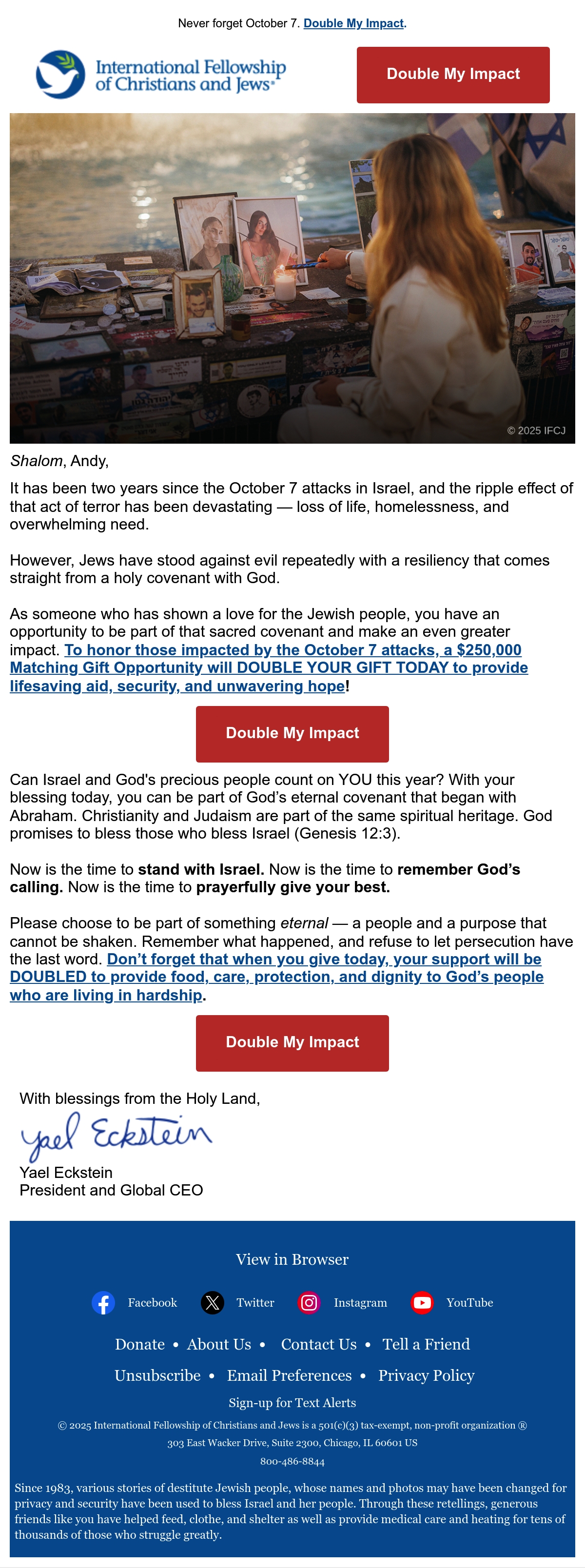
Task: Open Email Preferences
Action: tap(290, 1375)
